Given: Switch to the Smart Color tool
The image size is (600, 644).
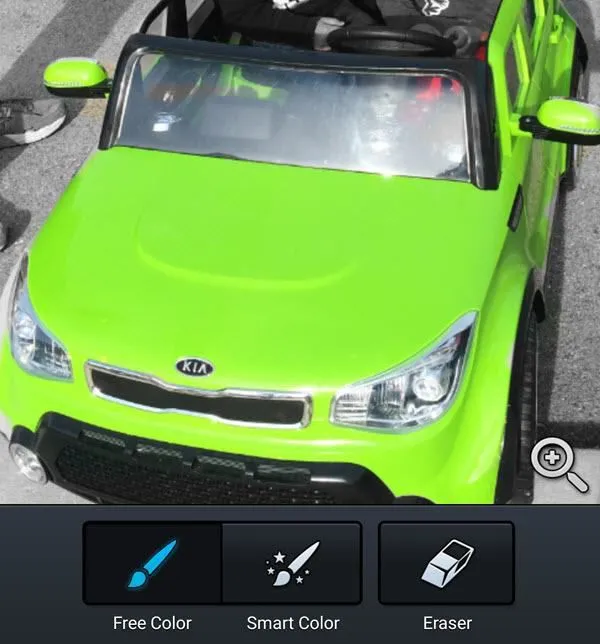Looking at the screenshot, I should pyautogui.click(x=292, y=564).
